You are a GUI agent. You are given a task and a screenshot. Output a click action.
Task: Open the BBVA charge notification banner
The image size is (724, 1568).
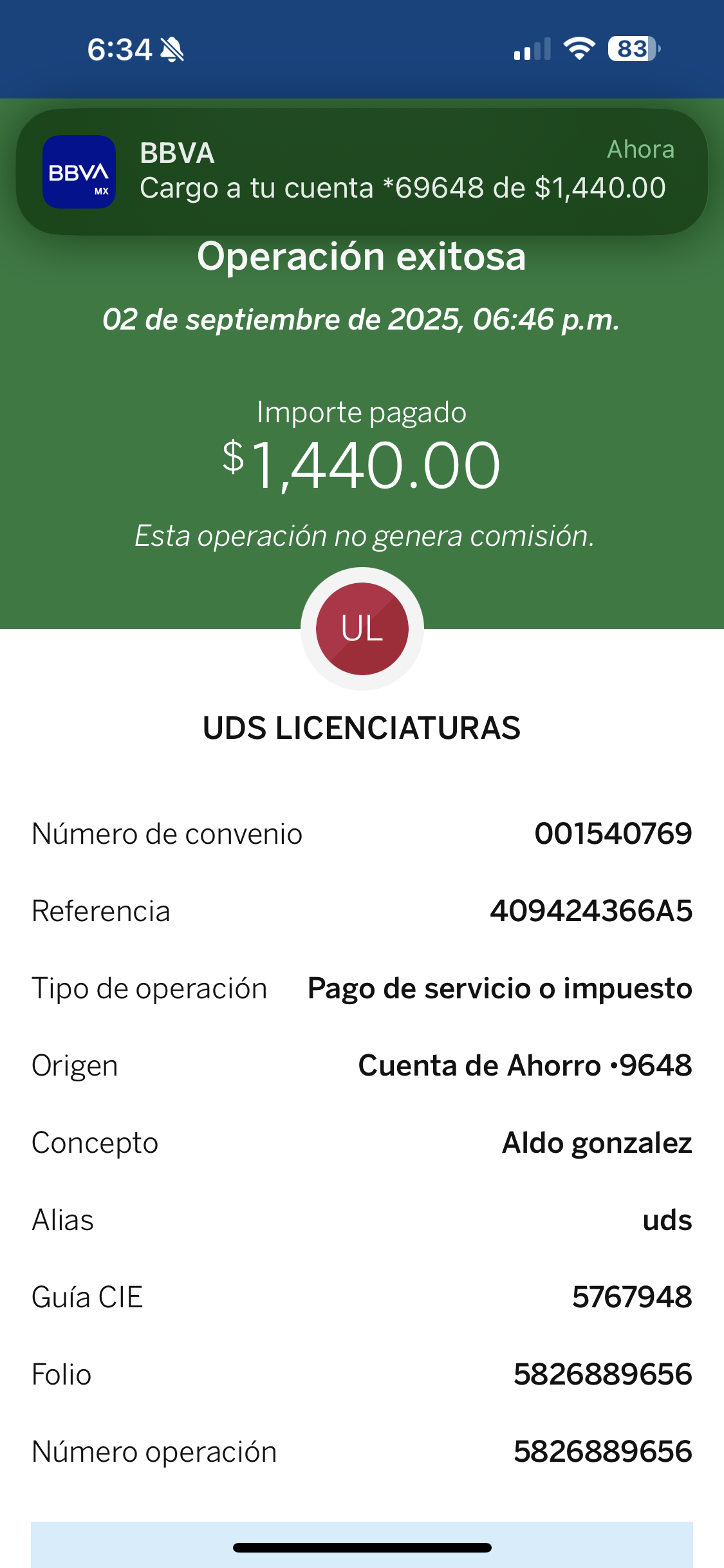click(x=362, y=171)
